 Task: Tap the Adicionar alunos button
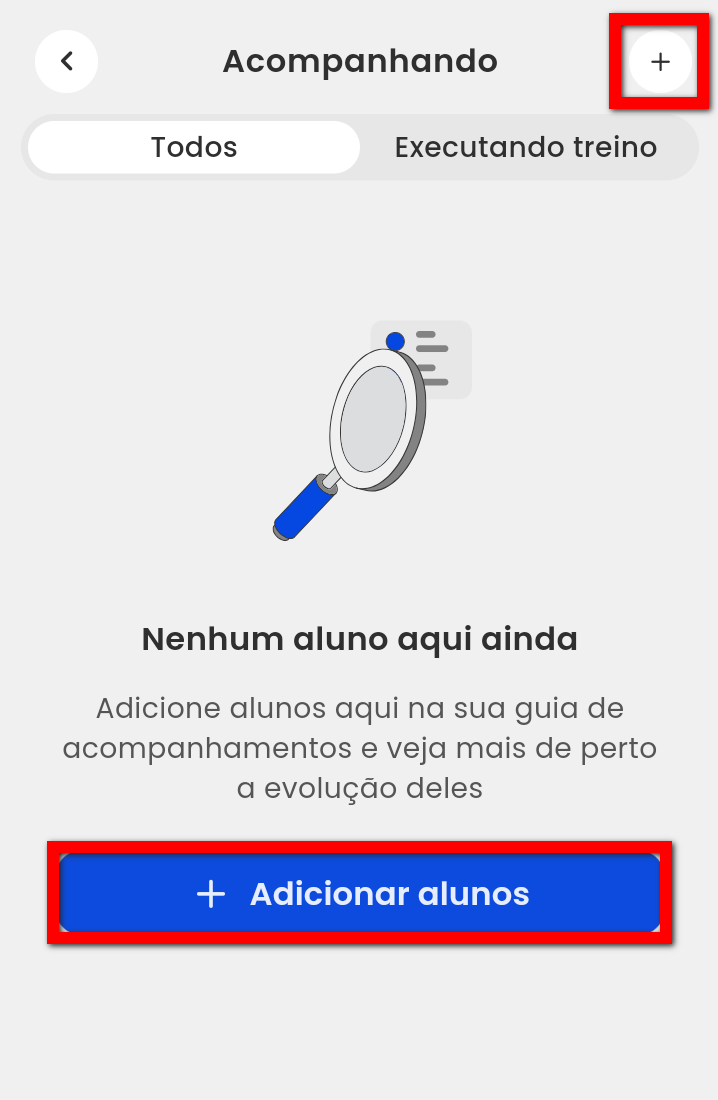[x=360, y=893]
